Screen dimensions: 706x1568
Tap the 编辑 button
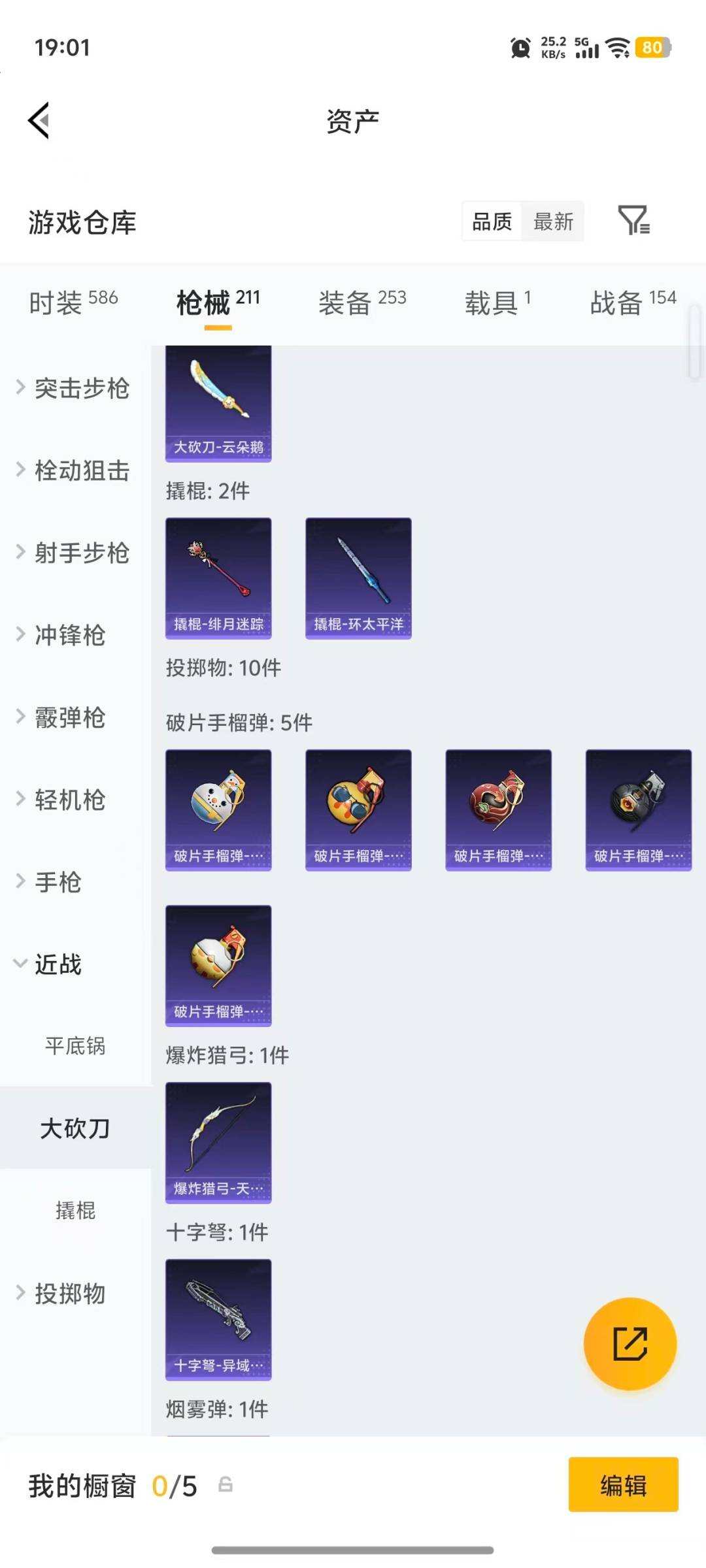pyautogui.click(x=622, y=1484)
